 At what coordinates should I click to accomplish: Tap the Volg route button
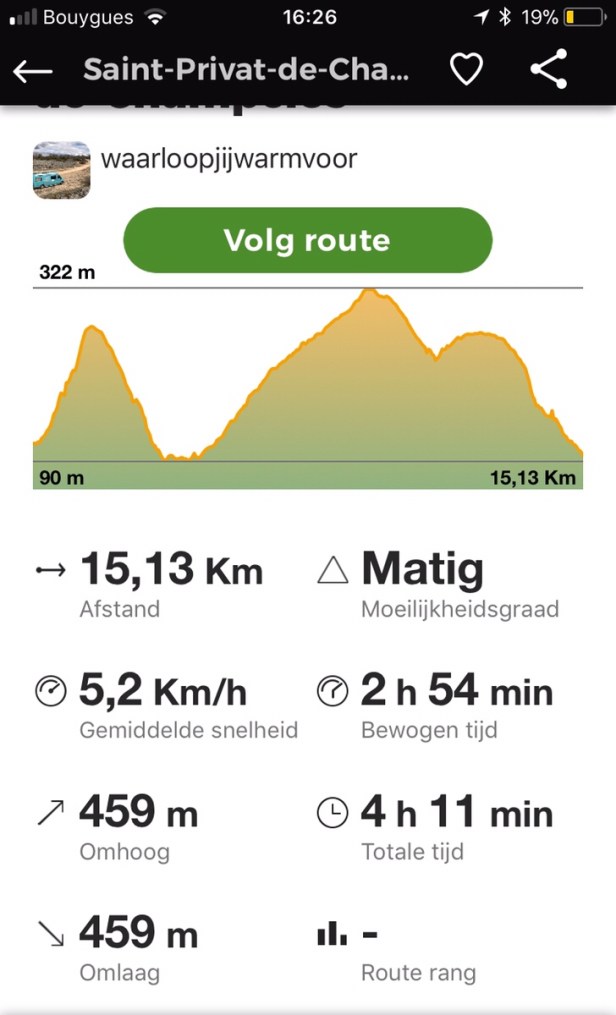pos(307,240)
